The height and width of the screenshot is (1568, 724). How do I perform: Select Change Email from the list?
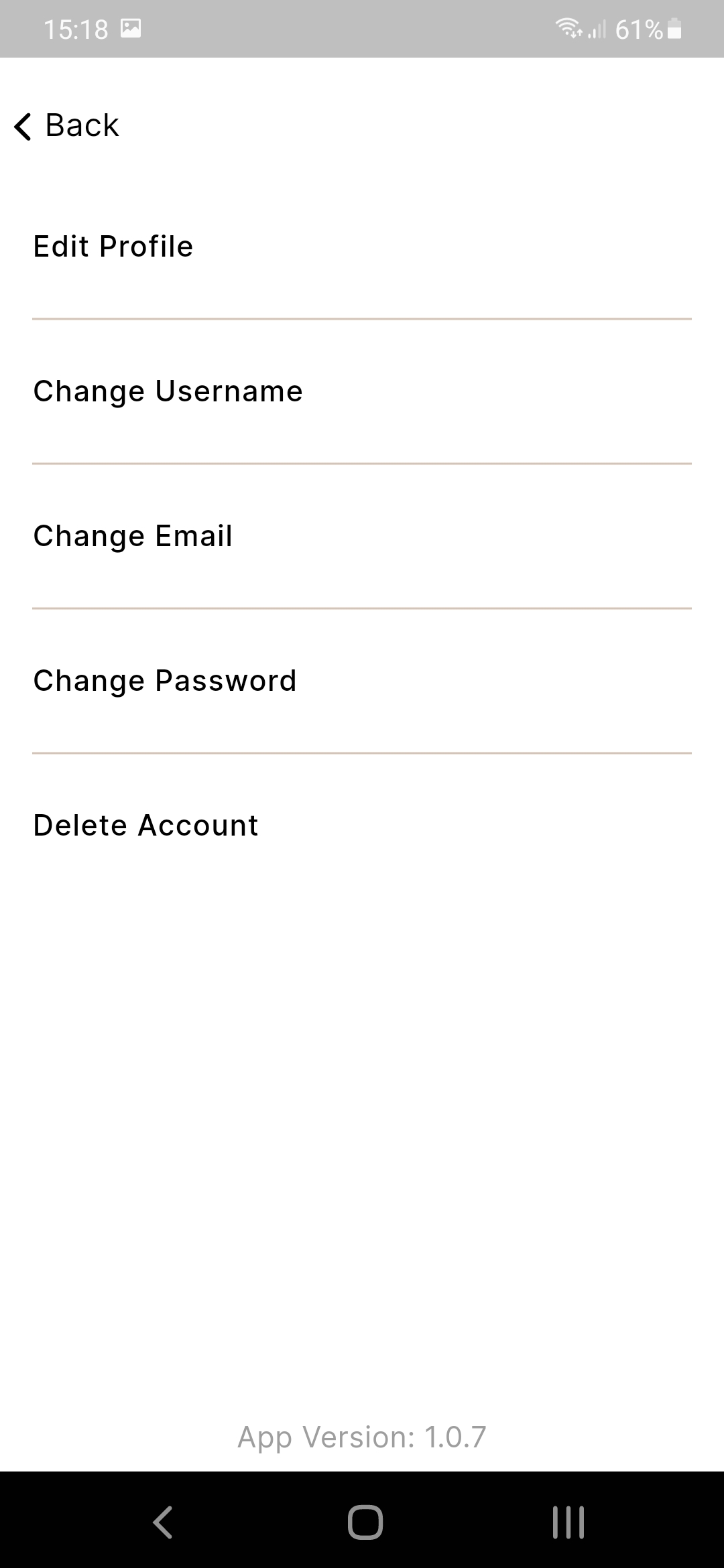pos(133,535)
